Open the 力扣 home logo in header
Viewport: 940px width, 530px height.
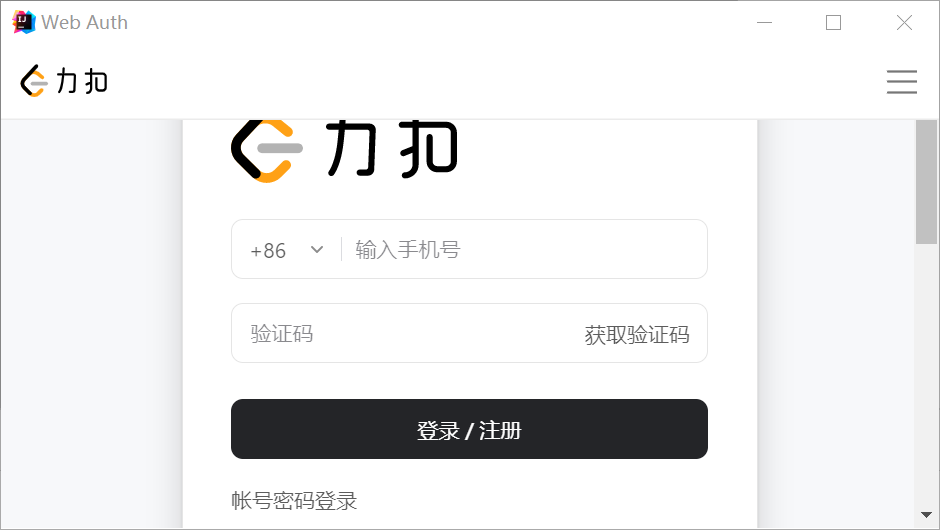tap(64, 81)
